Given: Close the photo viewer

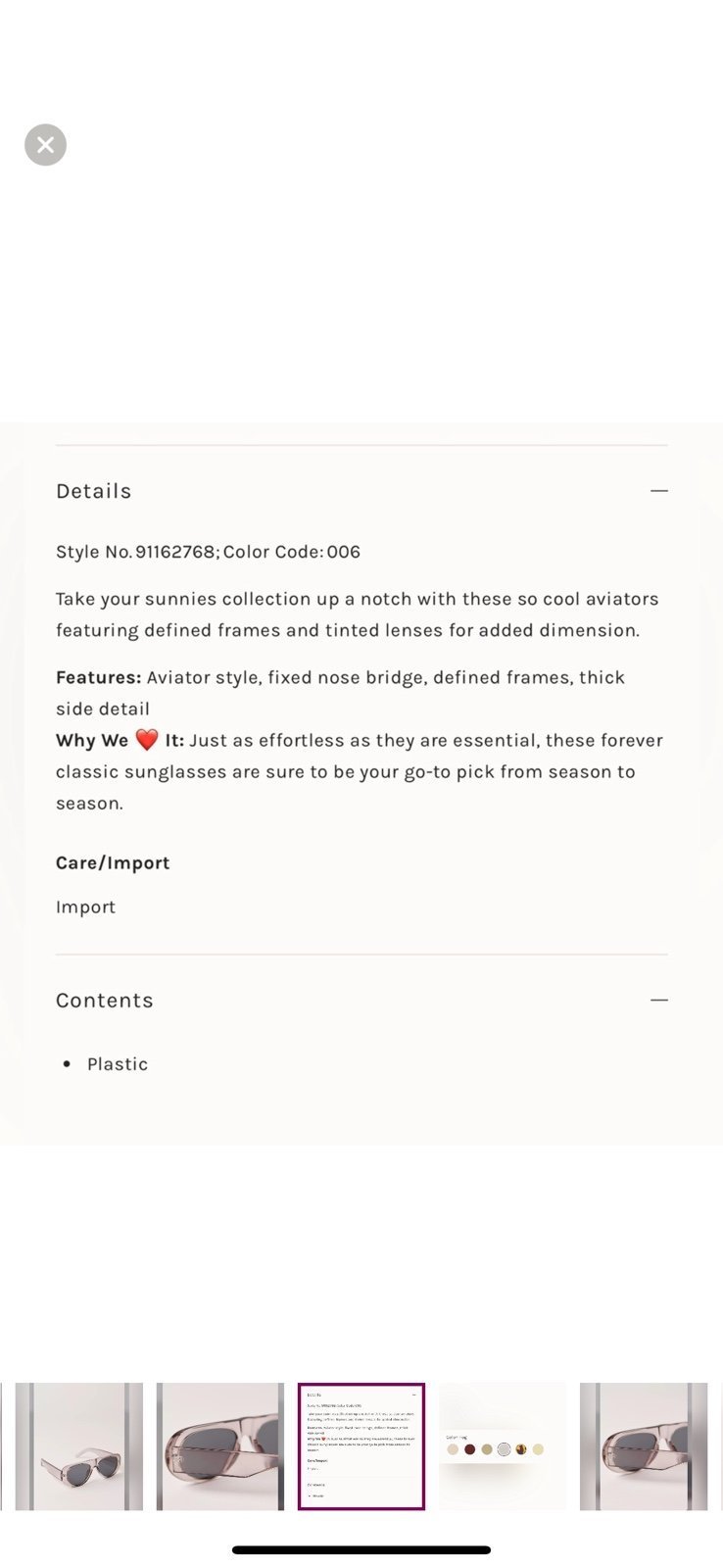Looking at the screenshot, I should (45, 145).
